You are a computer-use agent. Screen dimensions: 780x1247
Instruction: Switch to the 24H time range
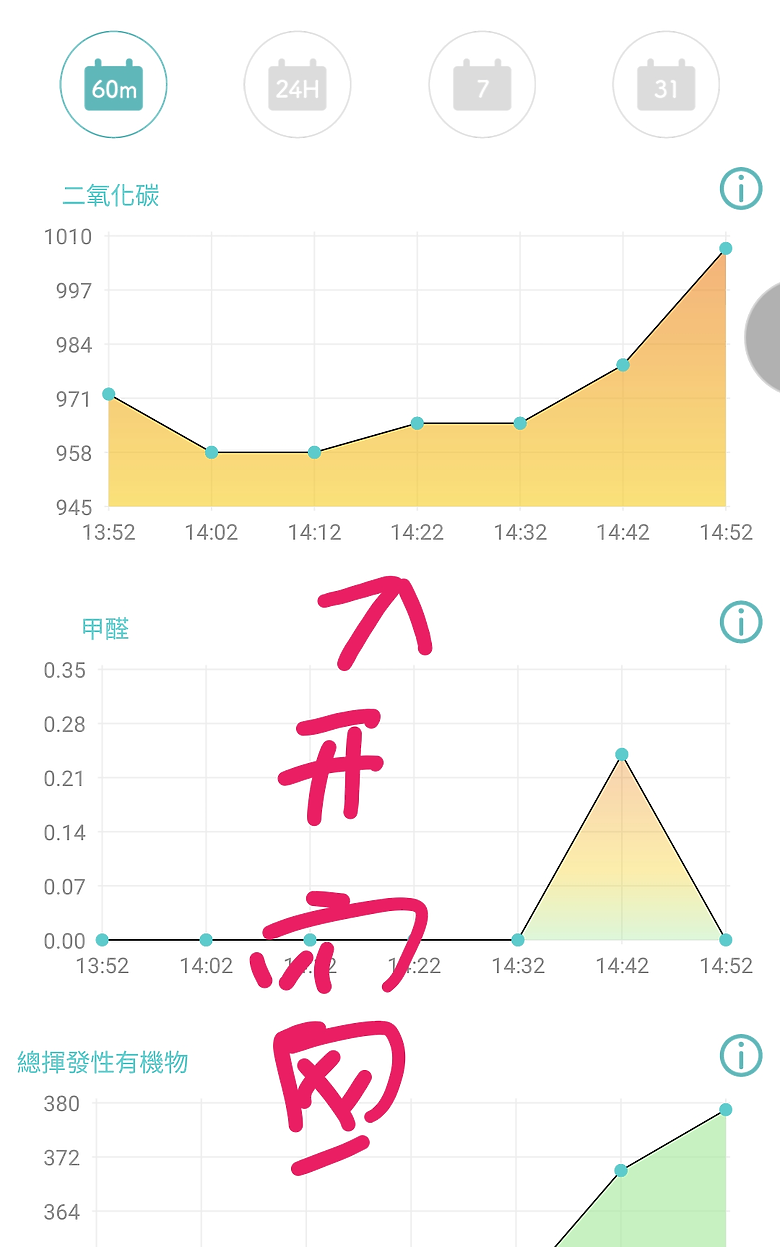coord(297,85)
